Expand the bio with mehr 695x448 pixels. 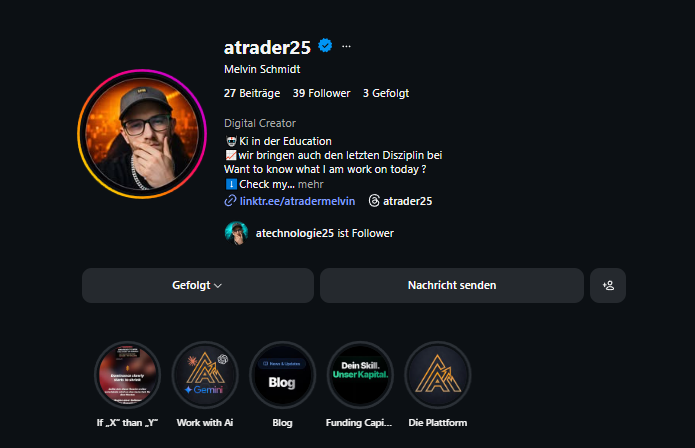coord(310,184)
